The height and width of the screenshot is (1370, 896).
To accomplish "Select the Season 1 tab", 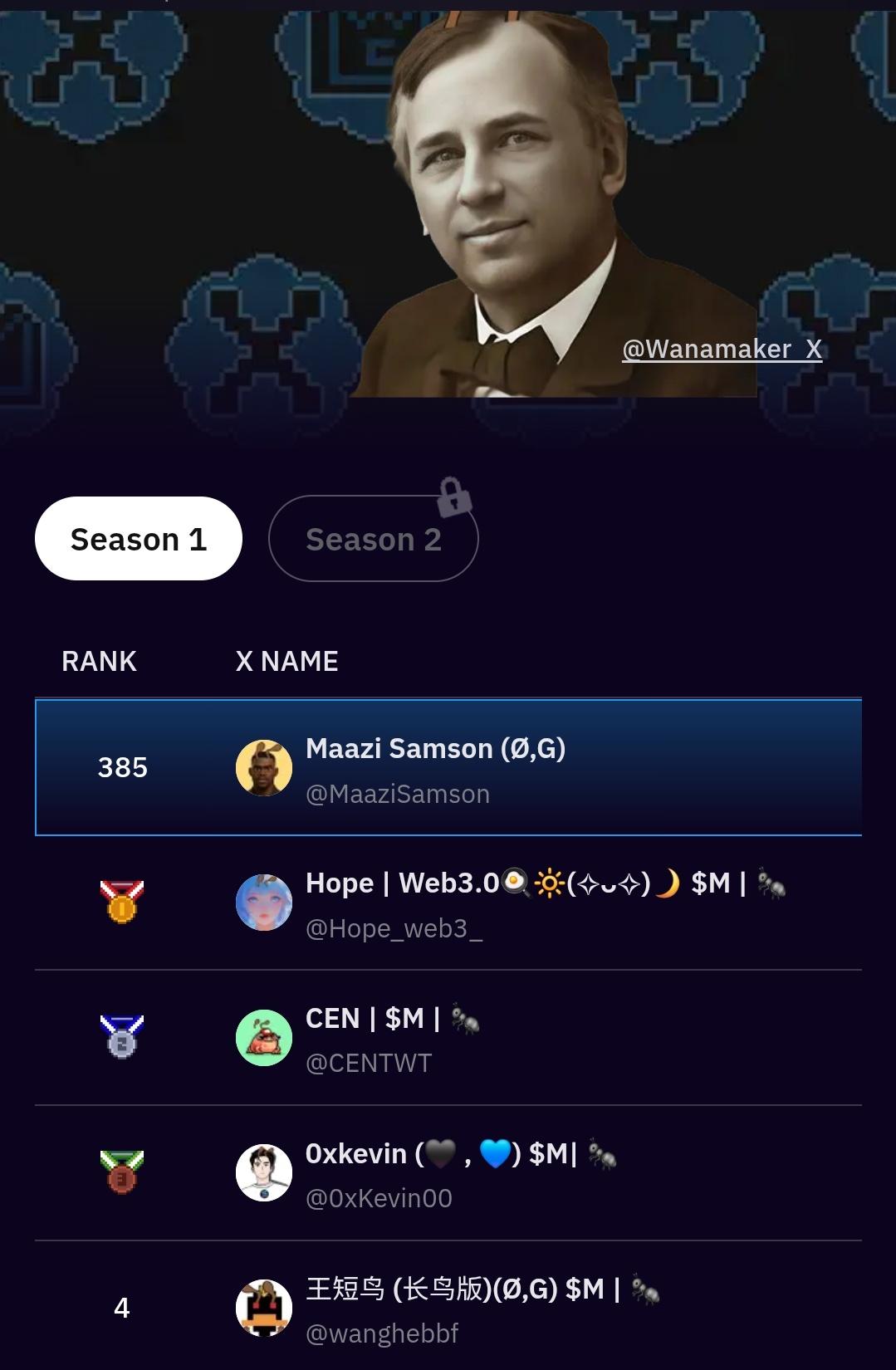I will [139, 539].
